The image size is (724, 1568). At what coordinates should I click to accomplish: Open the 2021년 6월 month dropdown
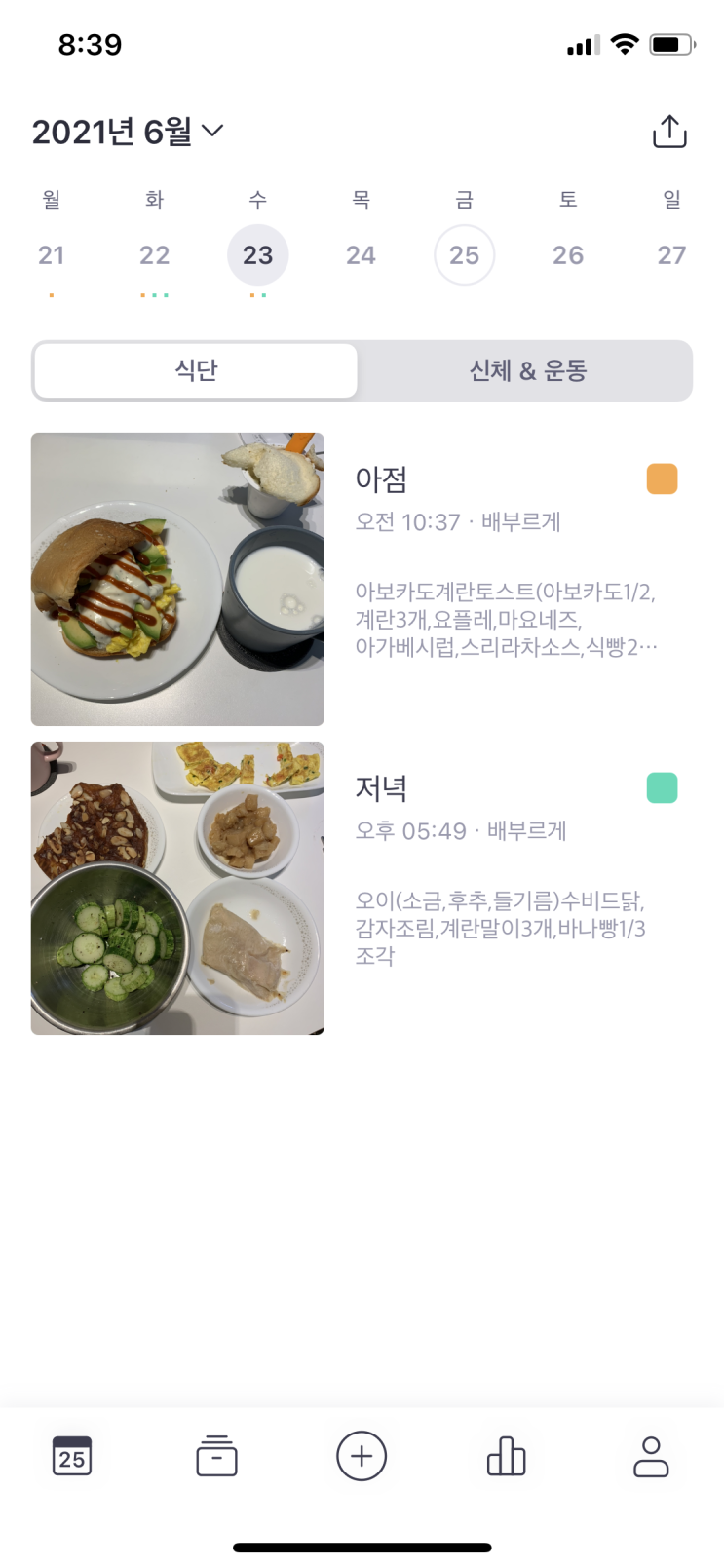[128, 132]
